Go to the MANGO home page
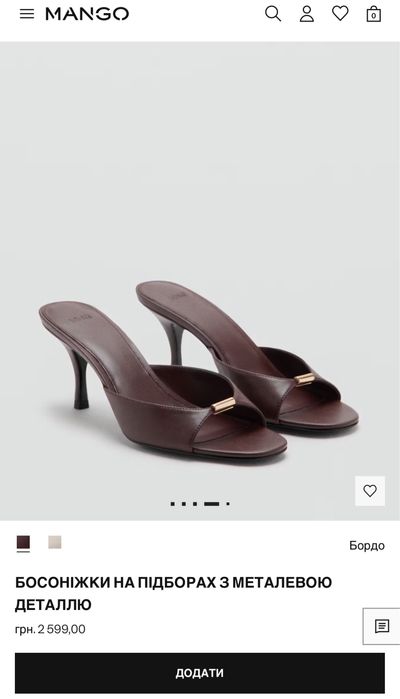Viewport: 400px width, 699px height. click(x=87, y=14)
